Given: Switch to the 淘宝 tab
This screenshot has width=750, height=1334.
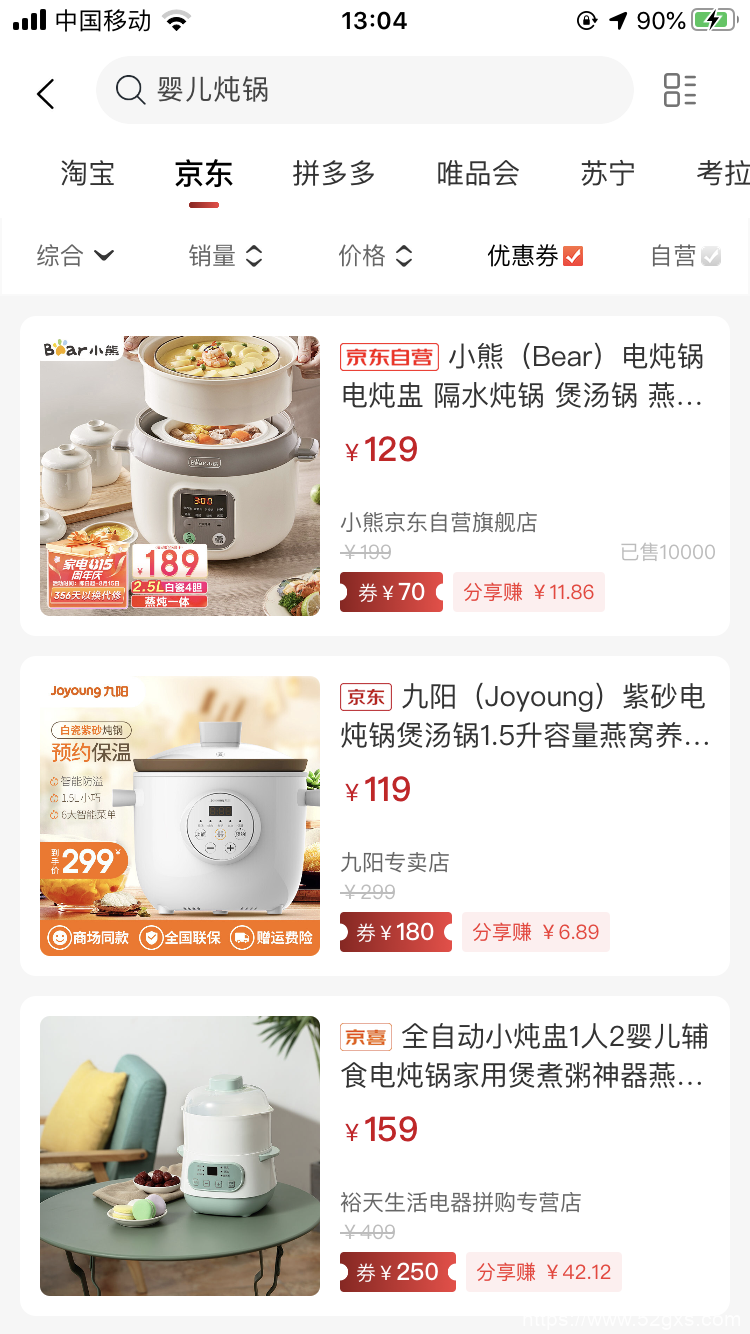Looking at the screenshot, I should pos(88,173).
